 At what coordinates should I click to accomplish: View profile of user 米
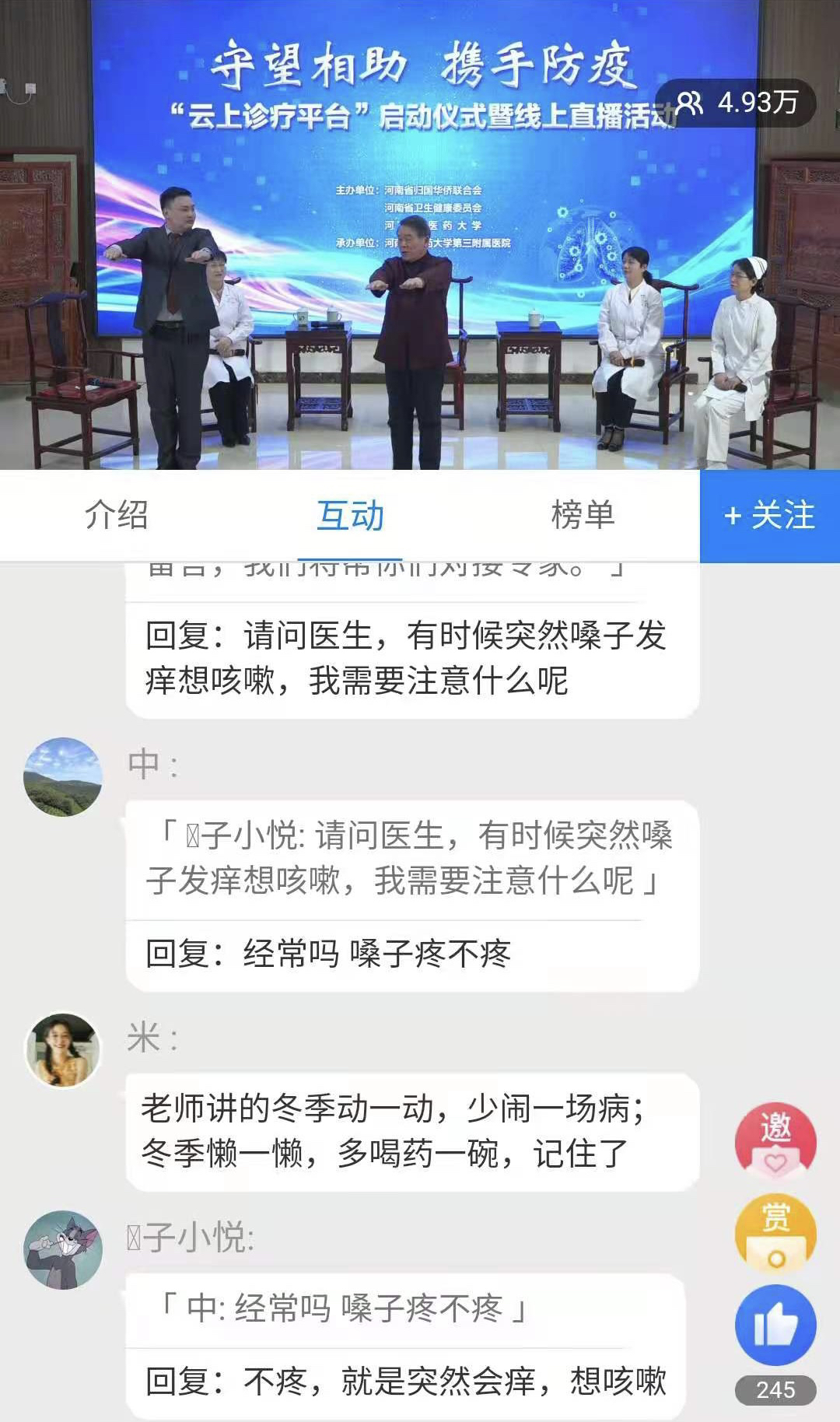pos(63,1049)
